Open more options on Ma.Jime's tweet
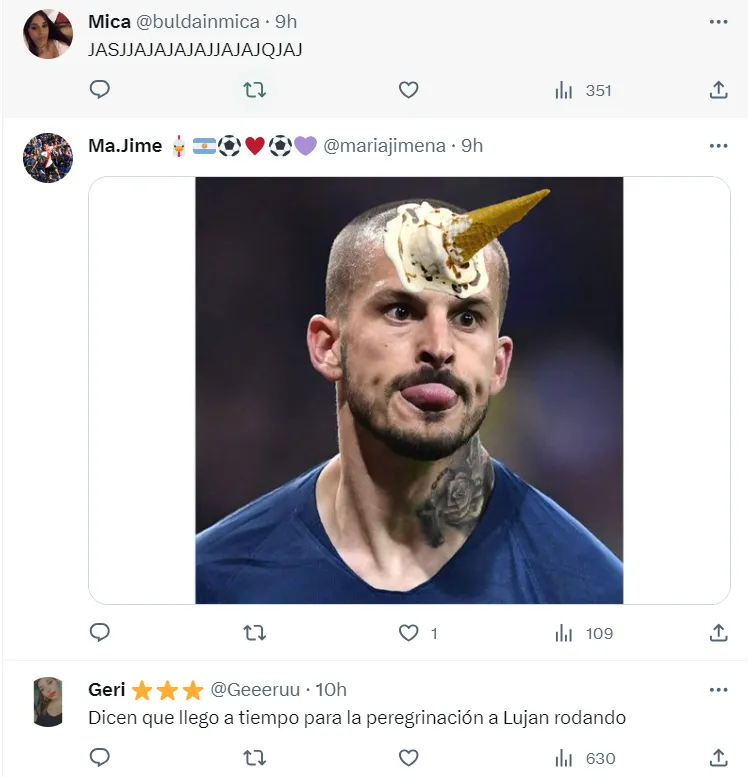The image size is (748, 777). pos(718,146)
